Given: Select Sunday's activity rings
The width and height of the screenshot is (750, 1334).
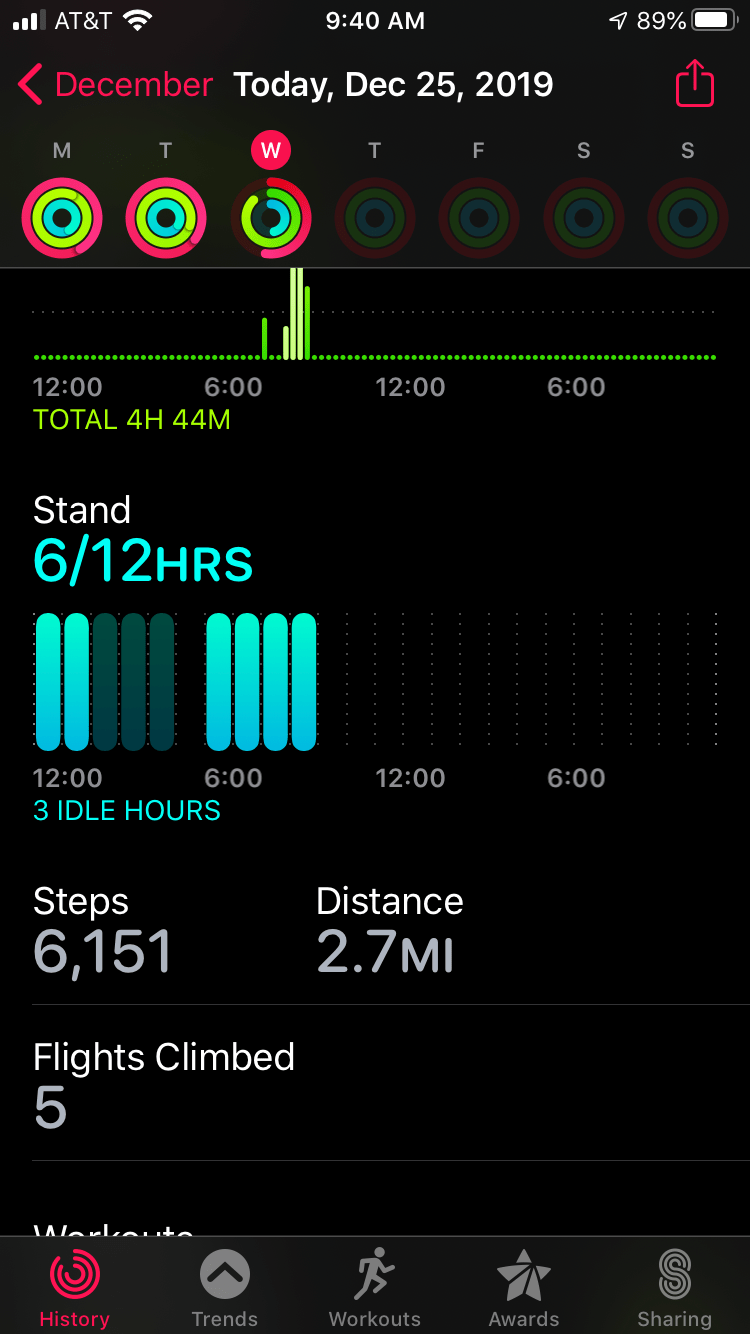Looking at the screenshot, I should tap(688, 217).
